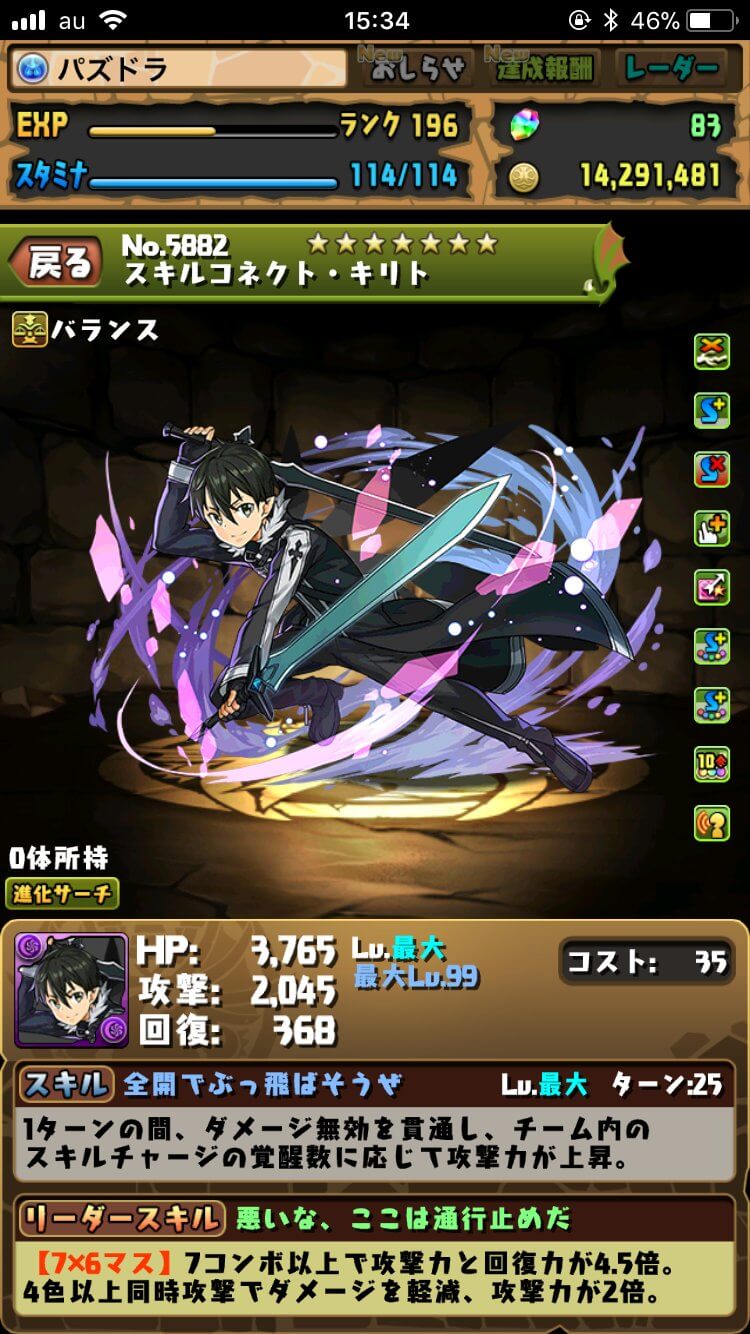Open the 達成報酬 rewards button
Image resolution: width=750 pixels, height=1334 pixels.
click(545, 68)
